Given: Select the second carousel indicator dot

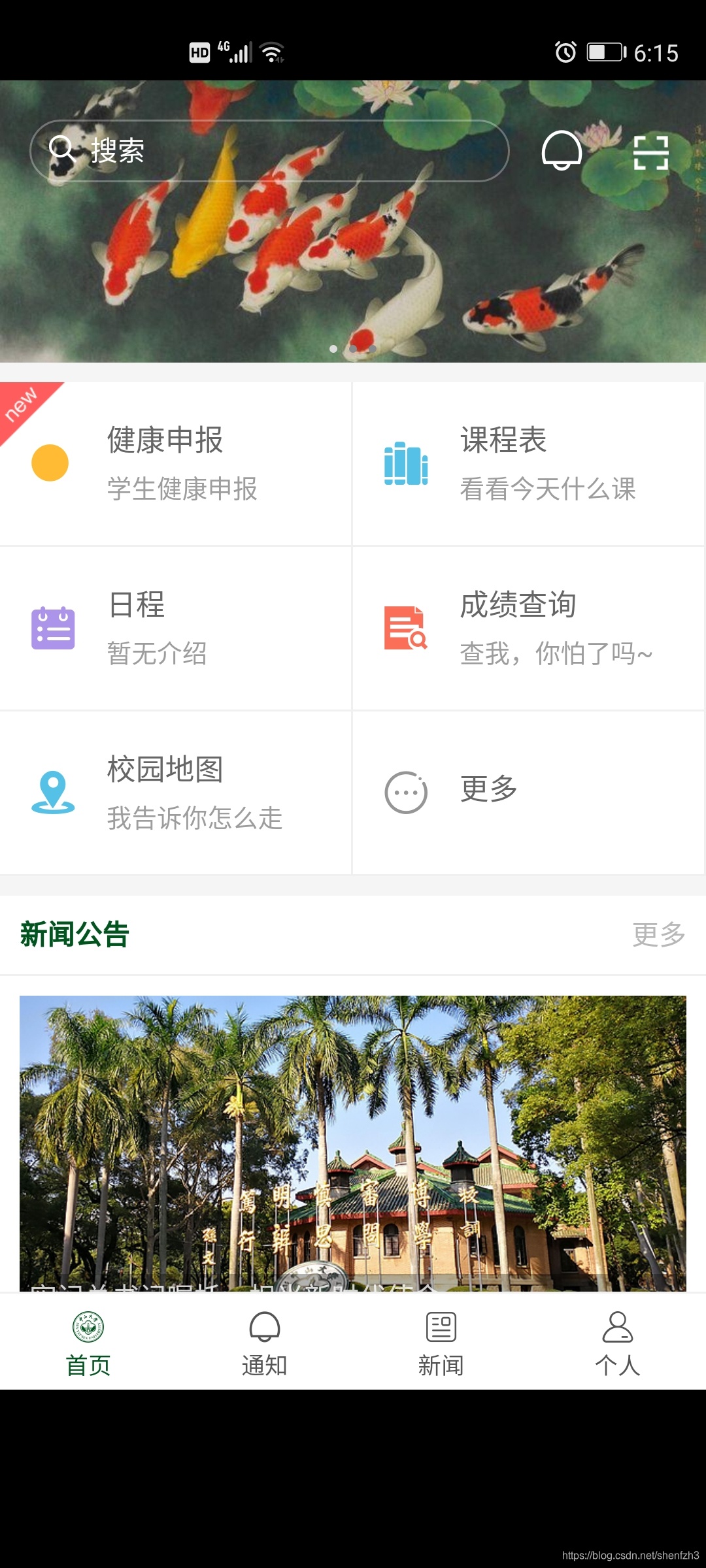Looking at the screenshot, I should [x=353, y=350].
